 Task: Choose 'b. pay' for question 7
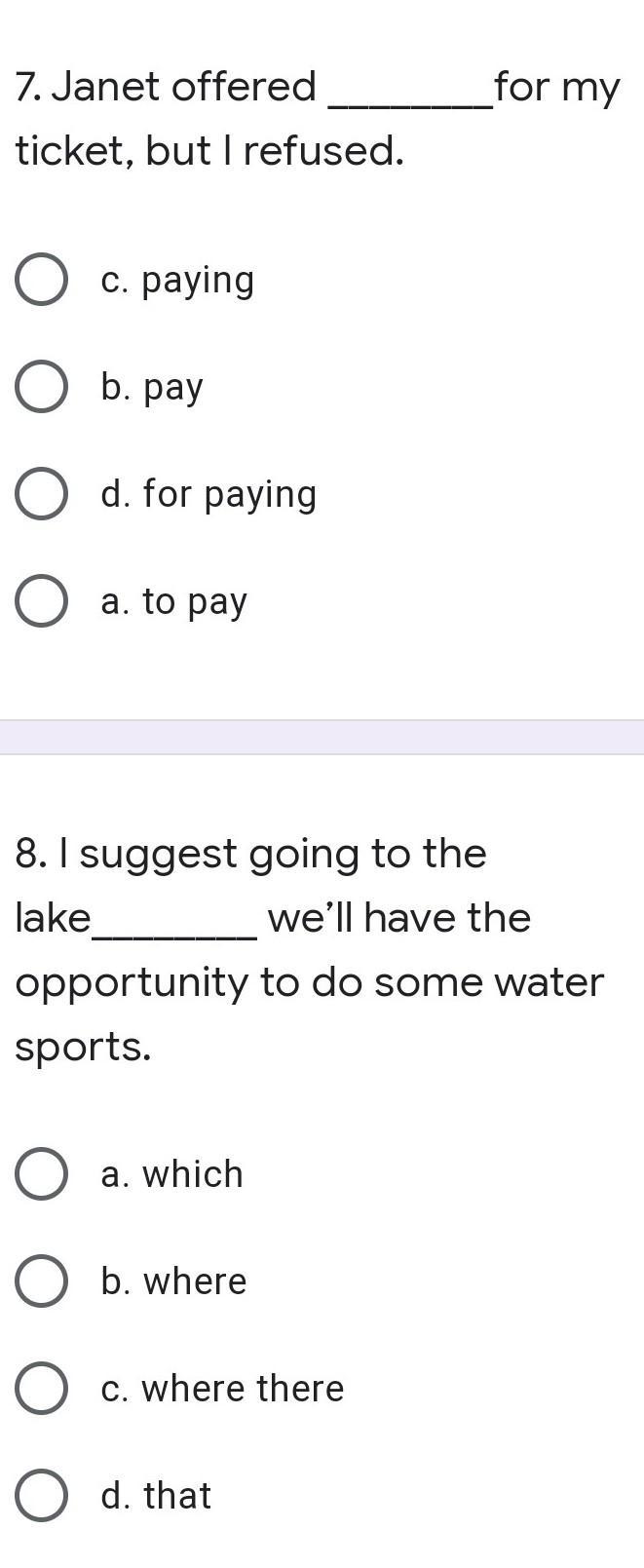pos(42,387)
